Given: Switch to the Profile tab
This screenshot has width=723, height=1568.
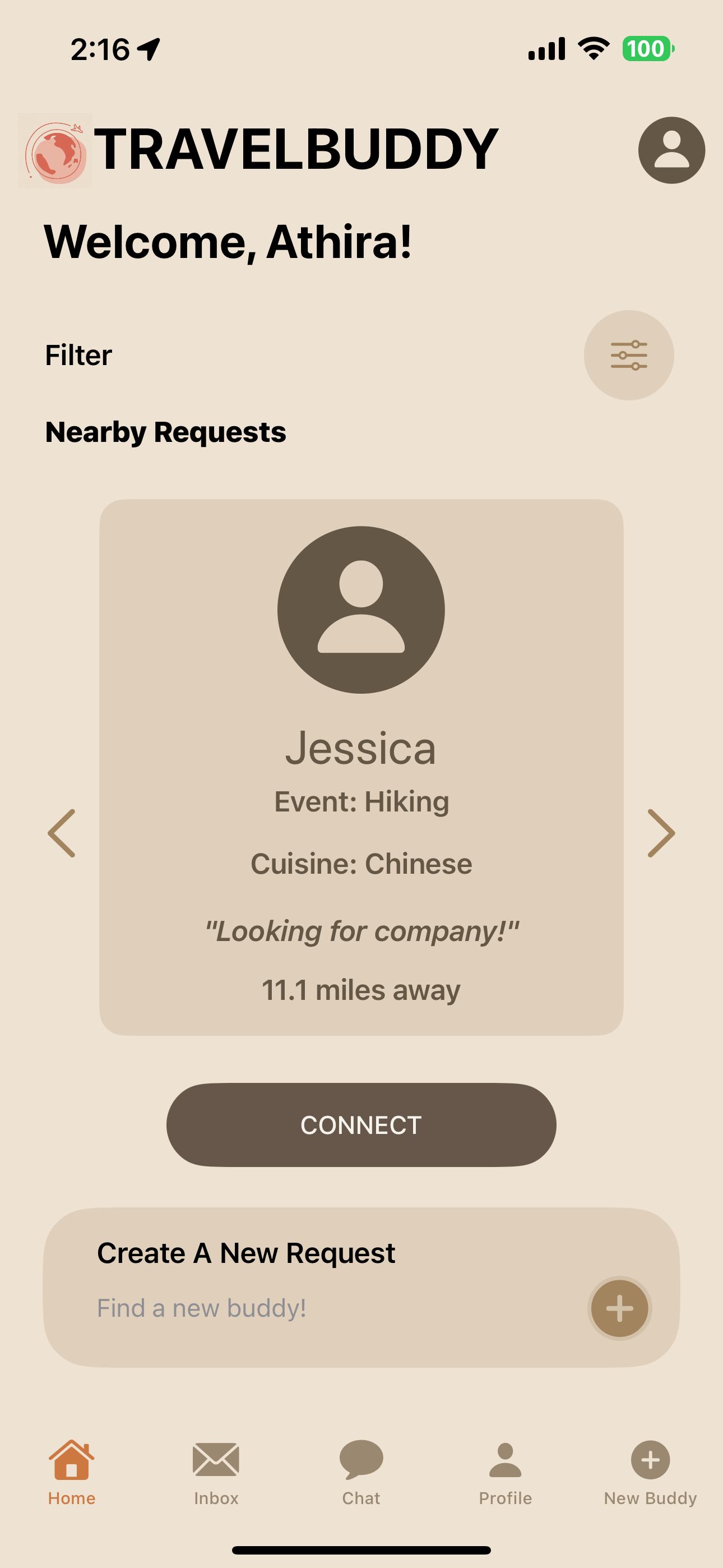Looking at the screenshot, I should click(505, 1472).
